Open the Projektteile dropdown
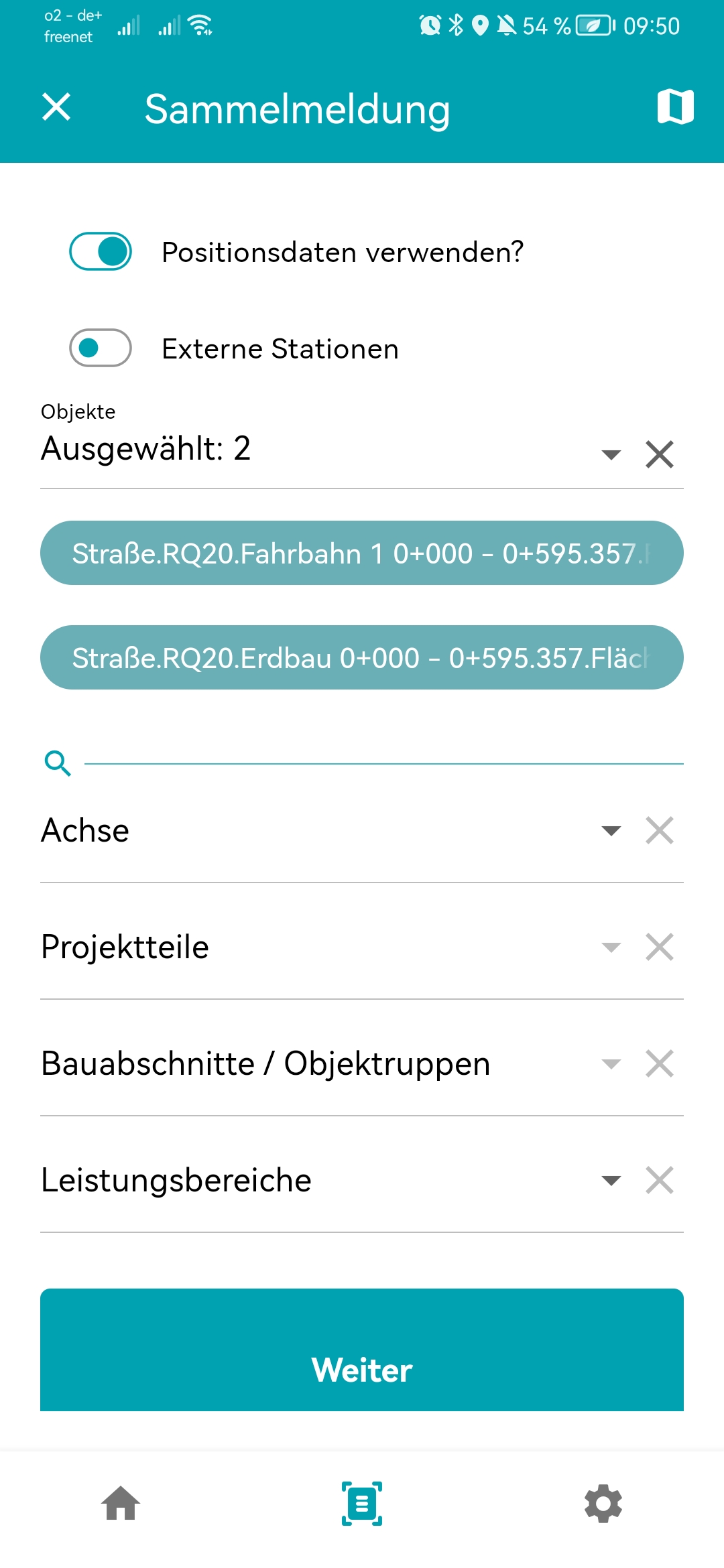This screenshot has width=724, height=1568. (x=611, y=948)
